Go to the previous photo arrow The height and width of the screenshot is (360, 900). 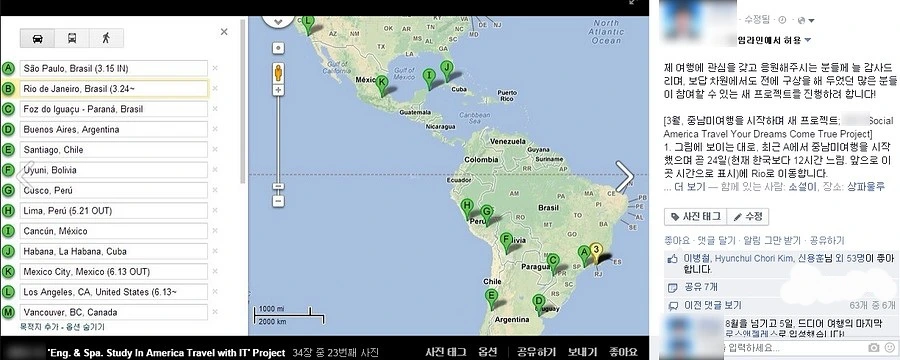pos(25,177)
